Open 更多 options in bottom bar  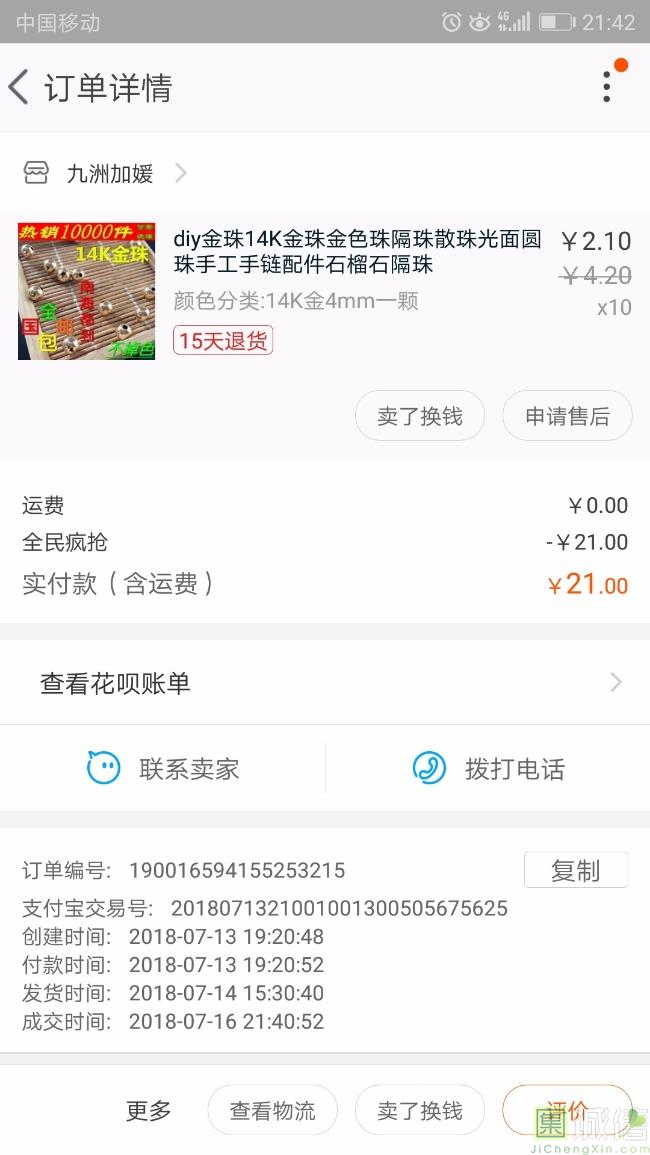click(x=148, y=1110)
